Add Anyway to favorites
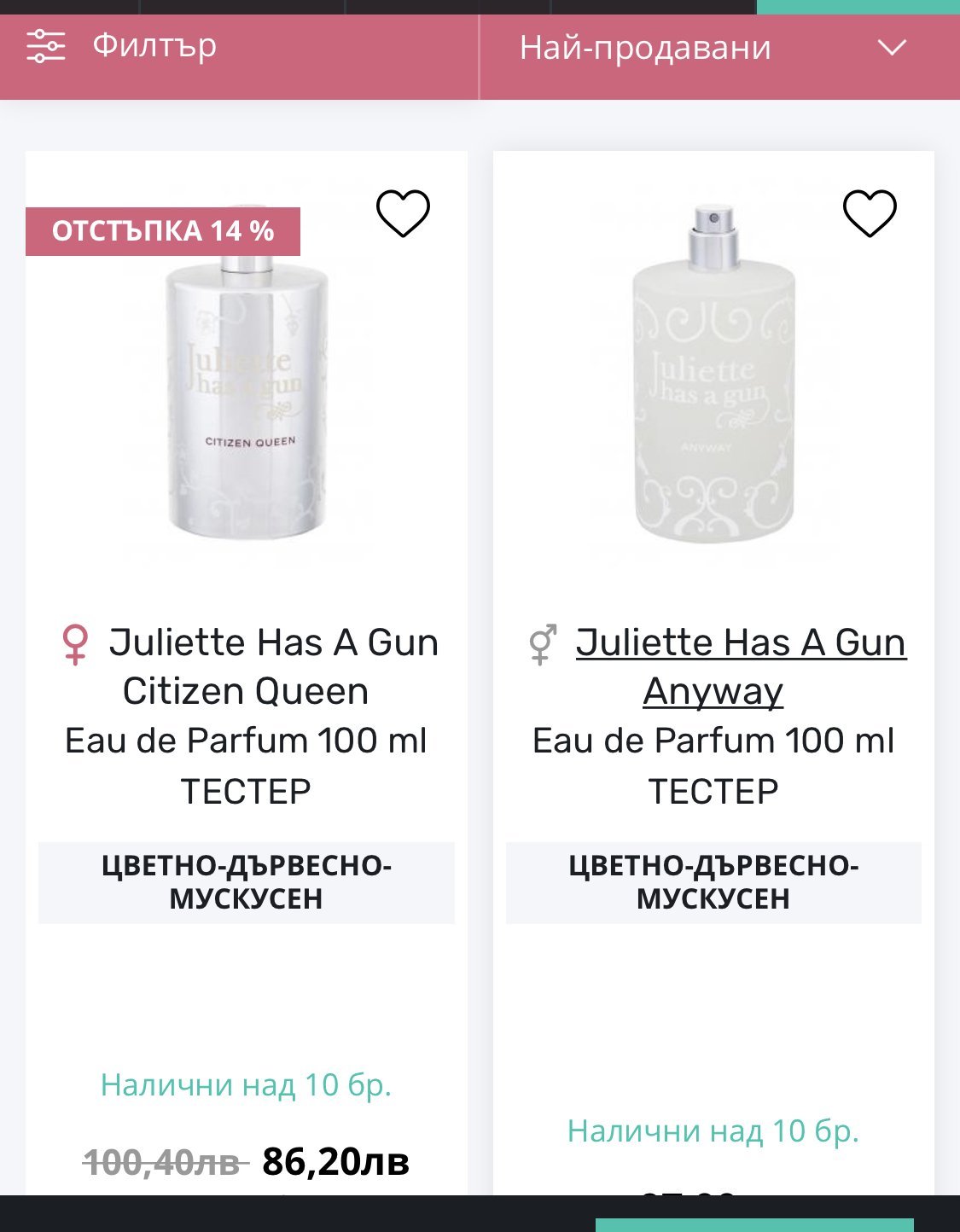The image size is (960, 1232). (870, 213)
